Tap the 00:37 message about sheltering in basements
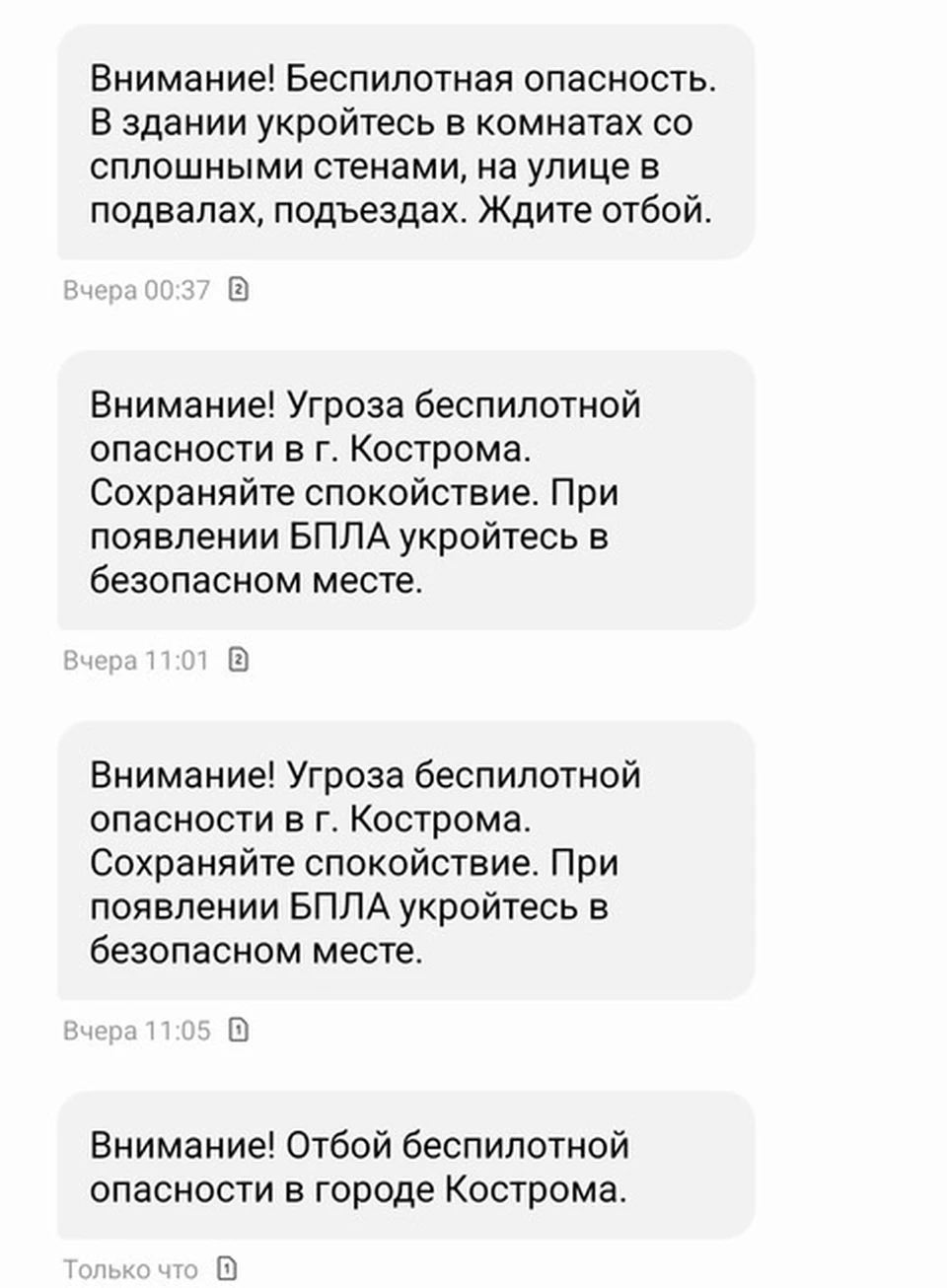Image resolution: width=947 pixels, height=1288 pixels. (x=404, y=144)
